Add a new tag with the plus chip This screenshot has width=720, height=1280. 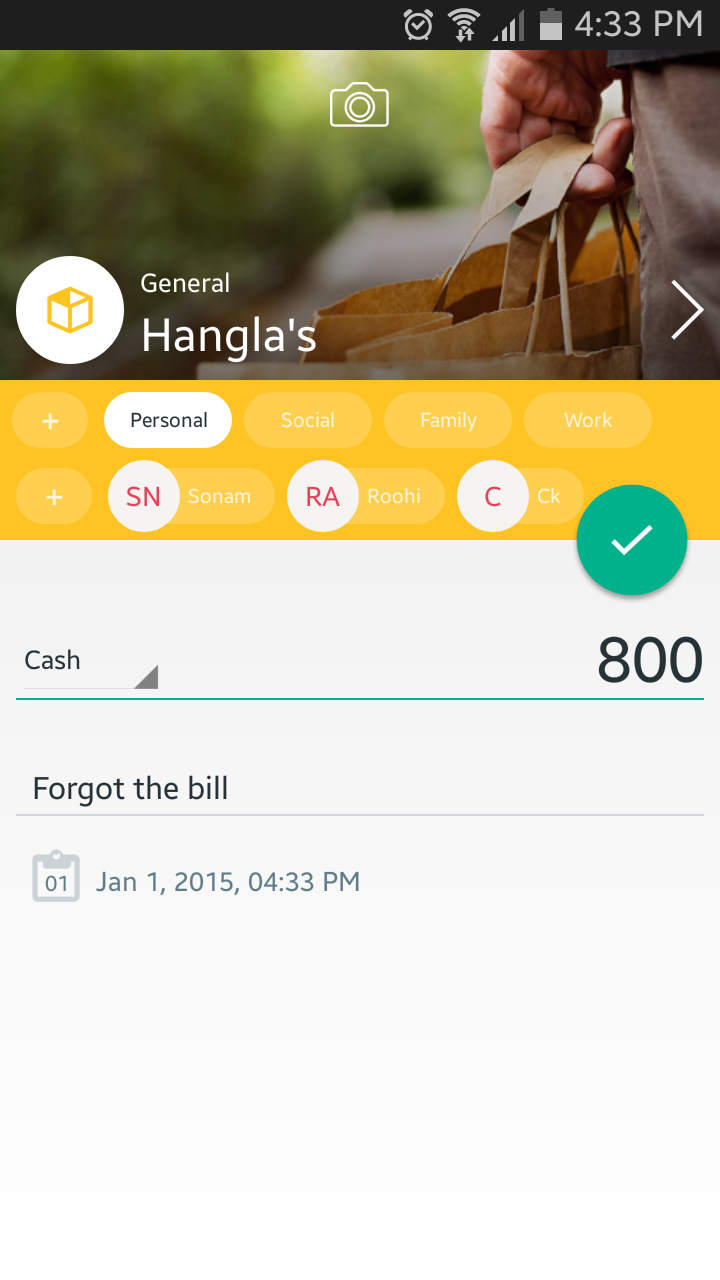click(50, 420)
